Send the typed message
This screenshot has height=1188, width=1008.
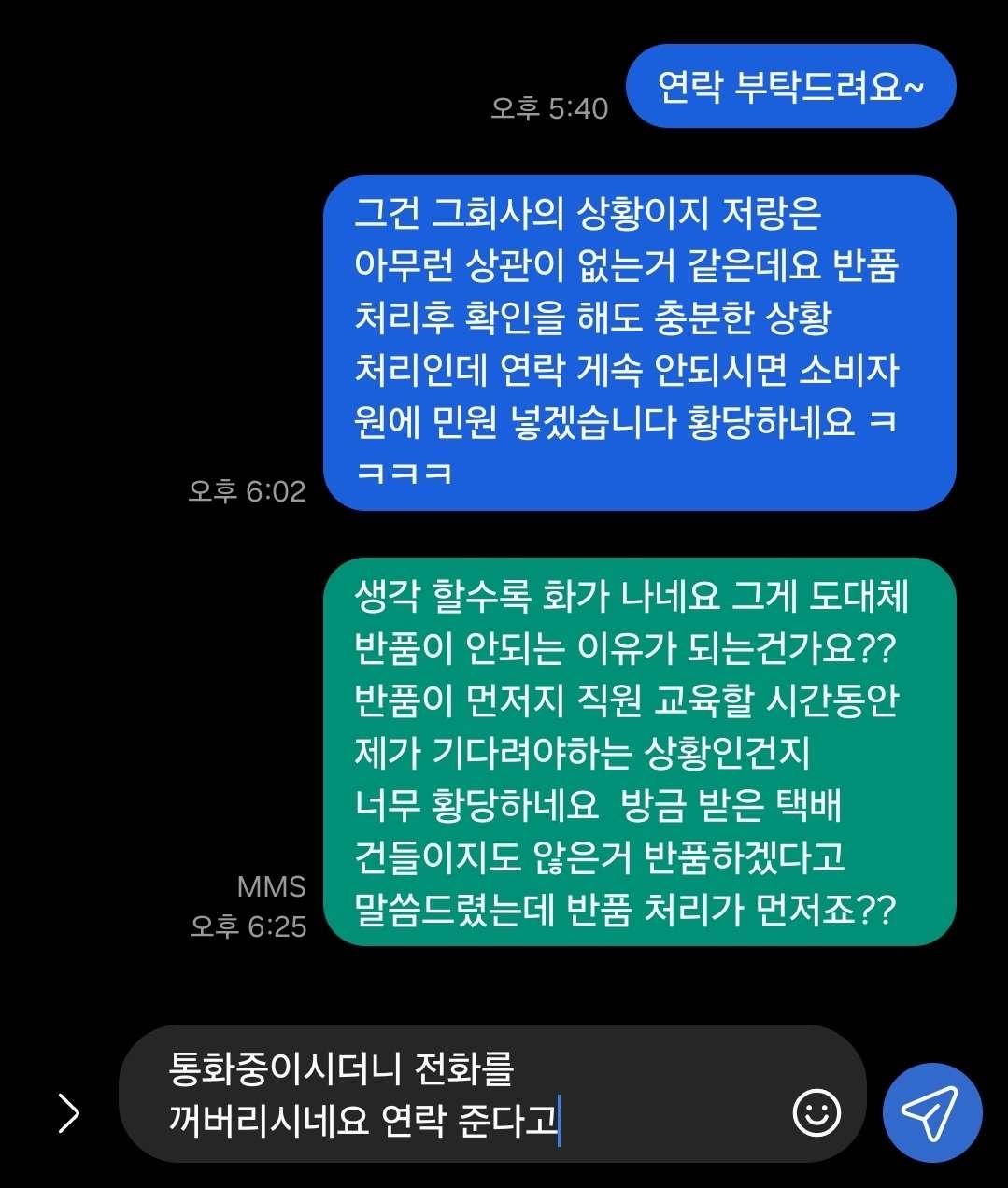931,1111
